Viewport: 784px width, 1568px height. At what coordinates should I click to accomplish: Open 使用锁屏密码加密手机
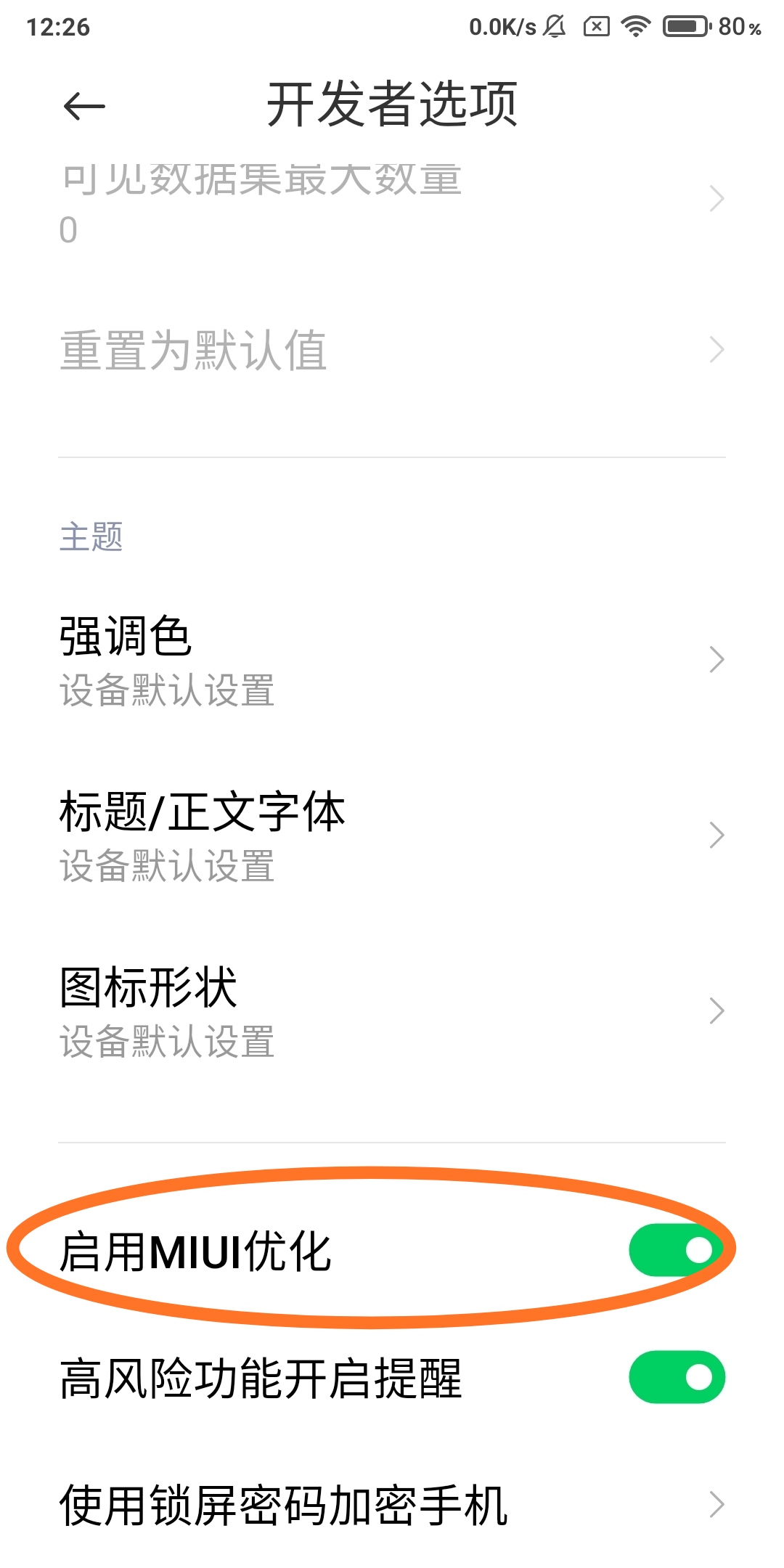[x=392, y=1504]
